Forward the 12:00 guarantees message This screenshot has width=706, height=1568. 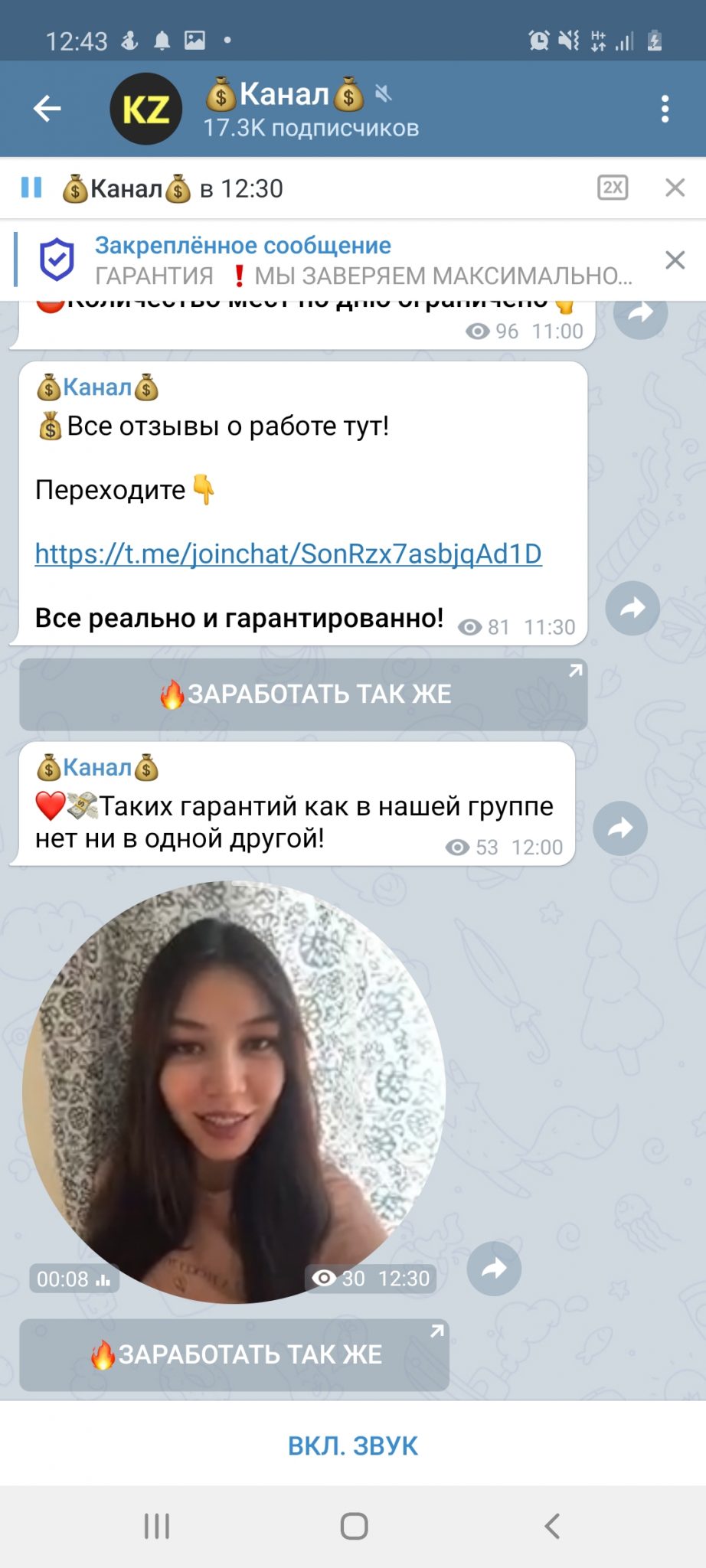click(x=620, y=828)
